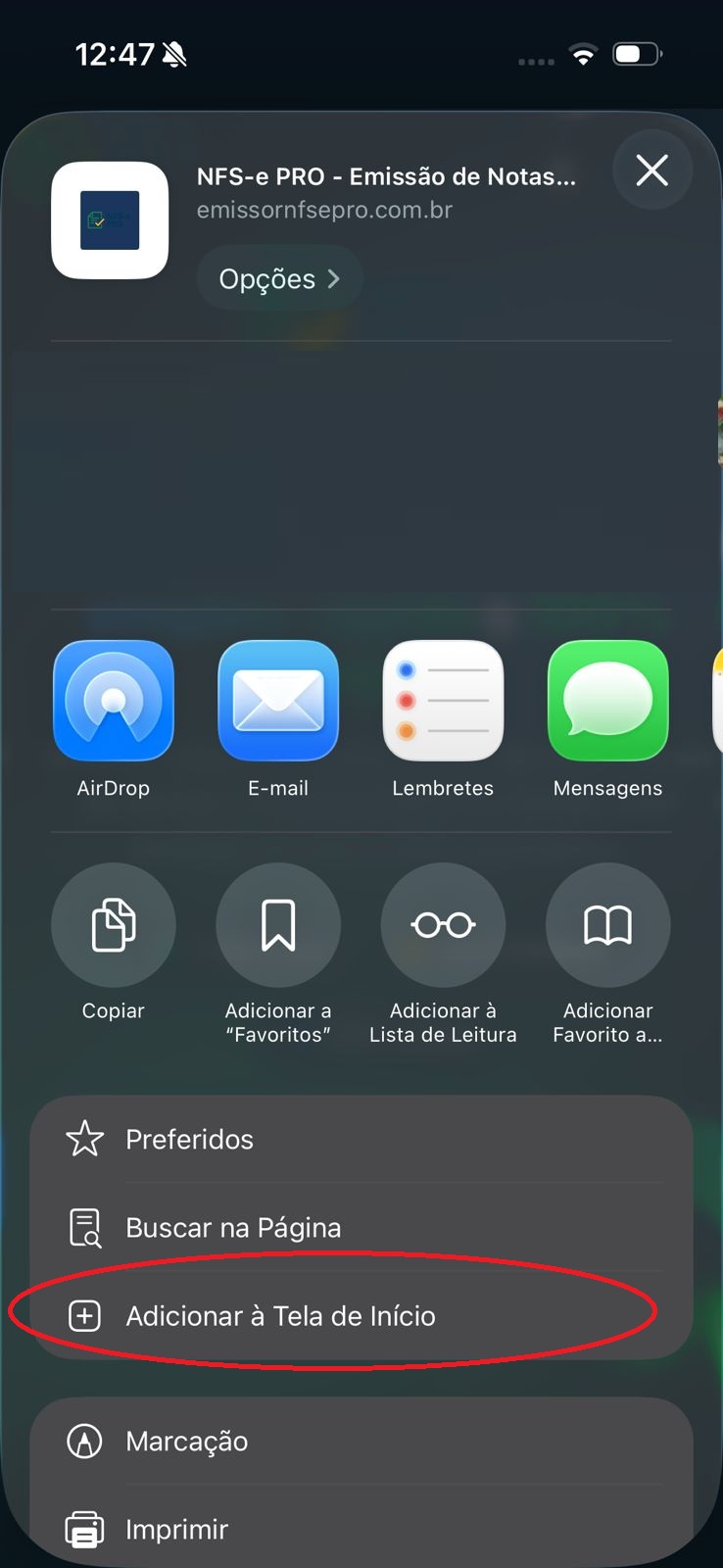
Task: Share the link by E-mail
Action: (x=278, y=701)
